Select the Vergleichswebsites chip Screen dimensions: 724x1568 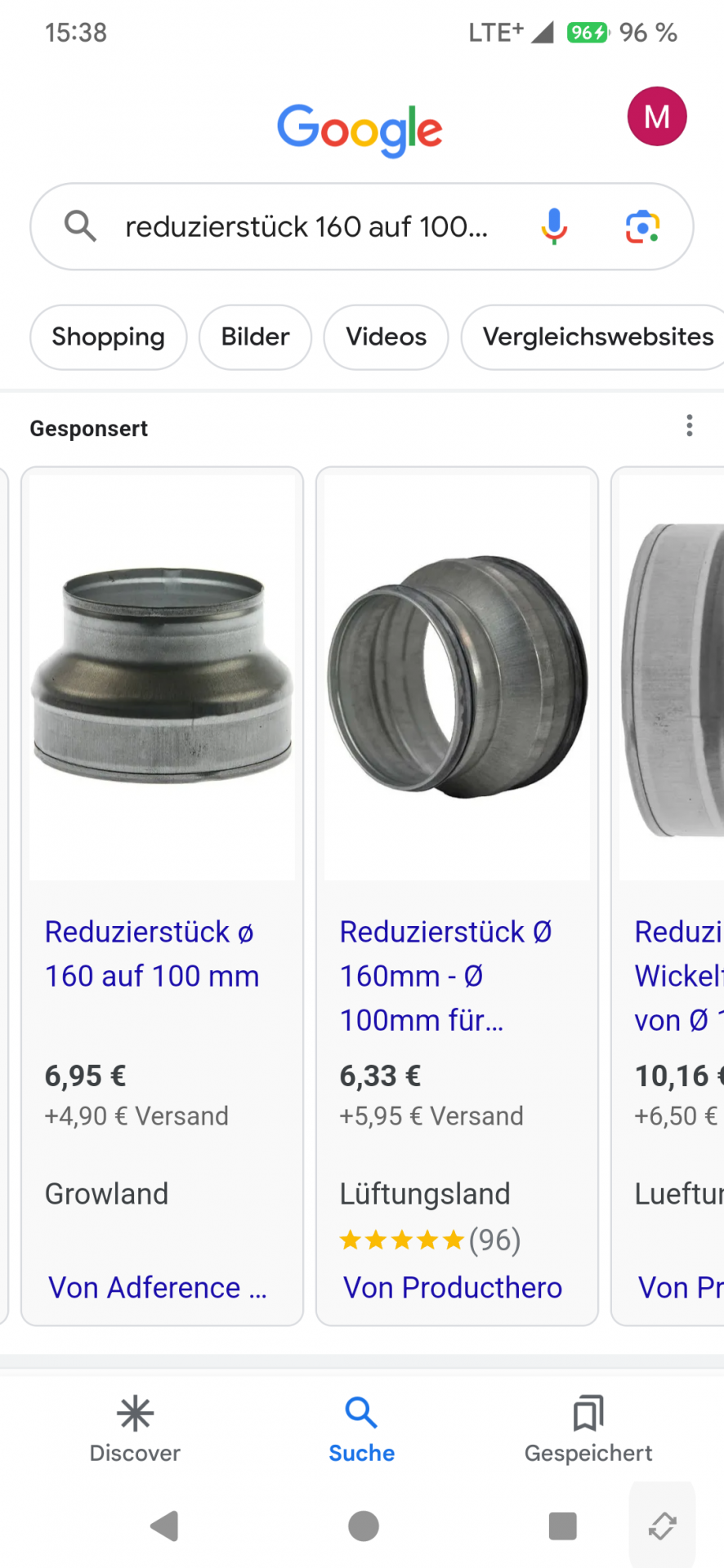pyautogui.click(x=597, y=336)
